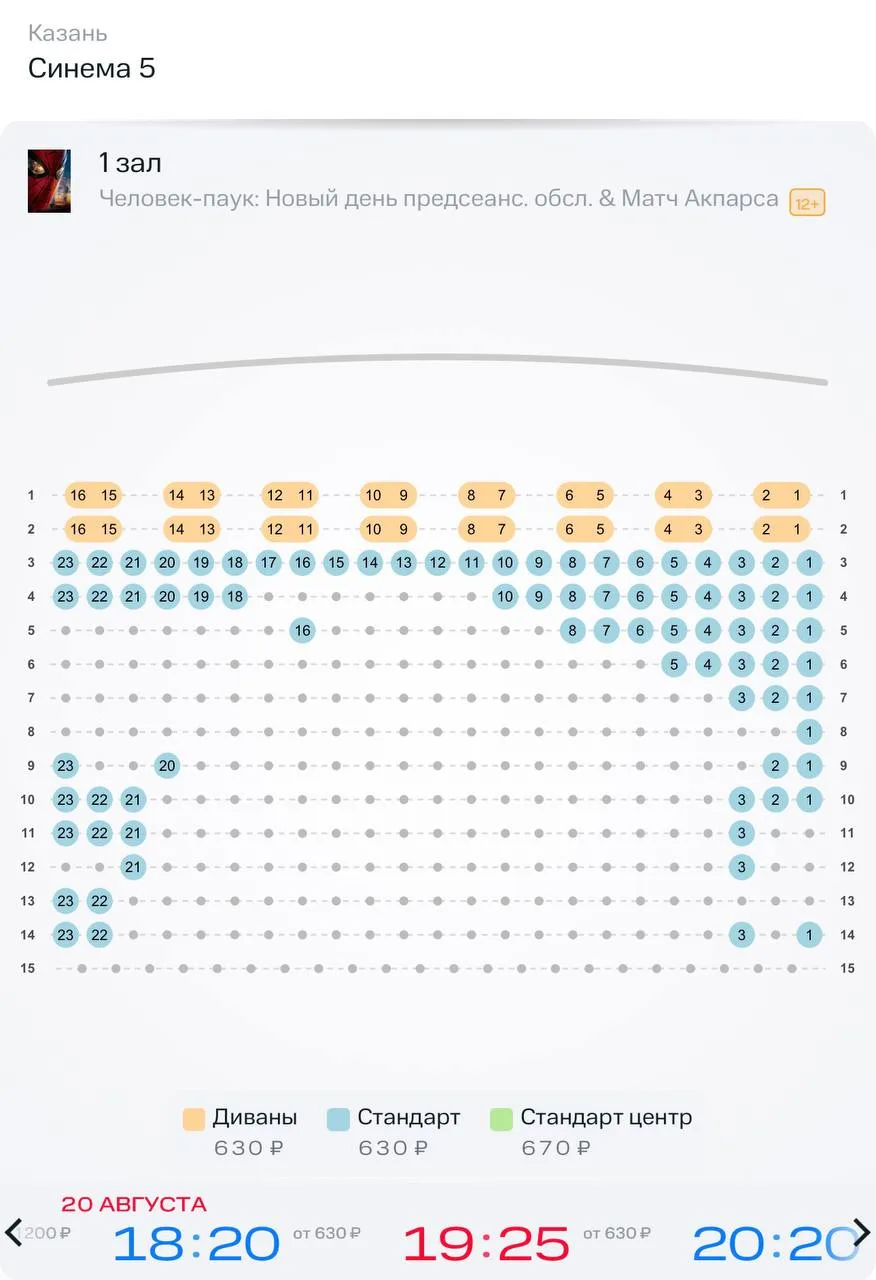The image size is (876, 1280).
Task: Select seat 16 in row 5
Action: click(302, 631)
